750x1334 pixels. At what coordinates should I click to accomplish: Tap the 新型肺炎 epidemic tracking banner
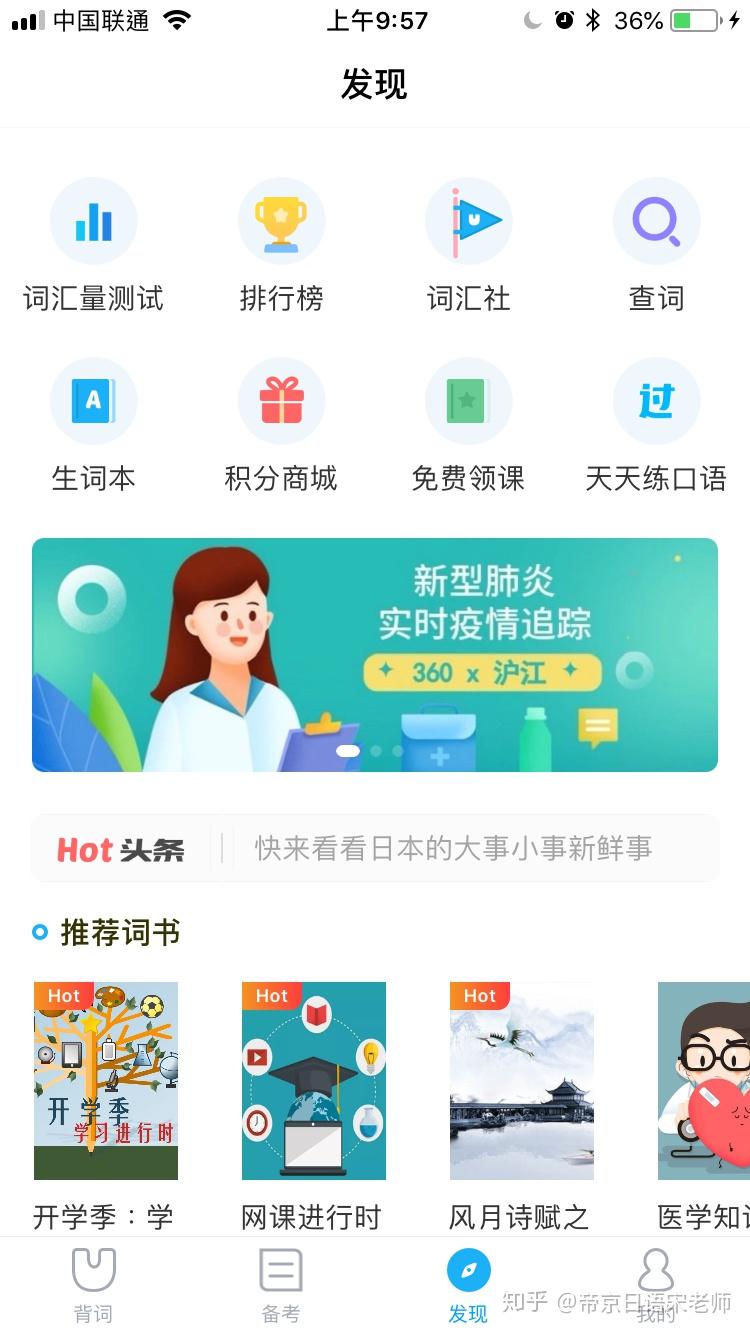(x=375, y=655)
